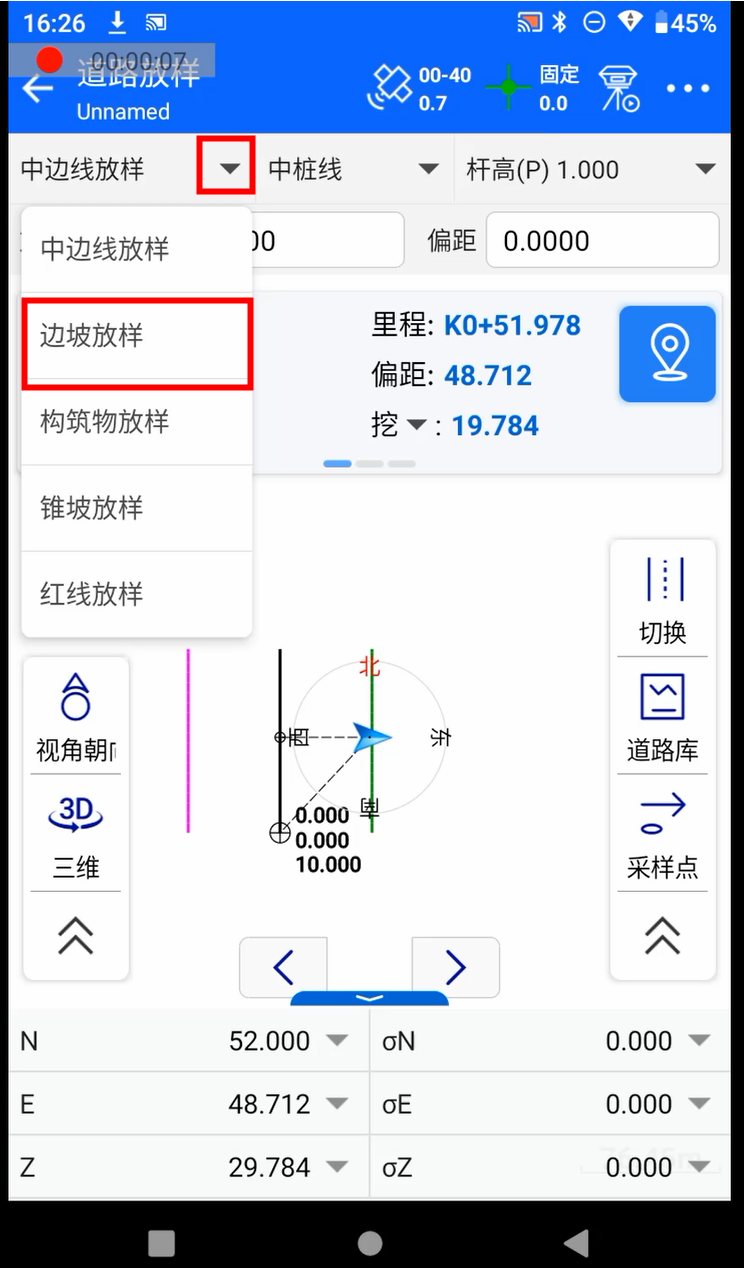
Task: Tap the 采样点 button
Action: (663, 834)
